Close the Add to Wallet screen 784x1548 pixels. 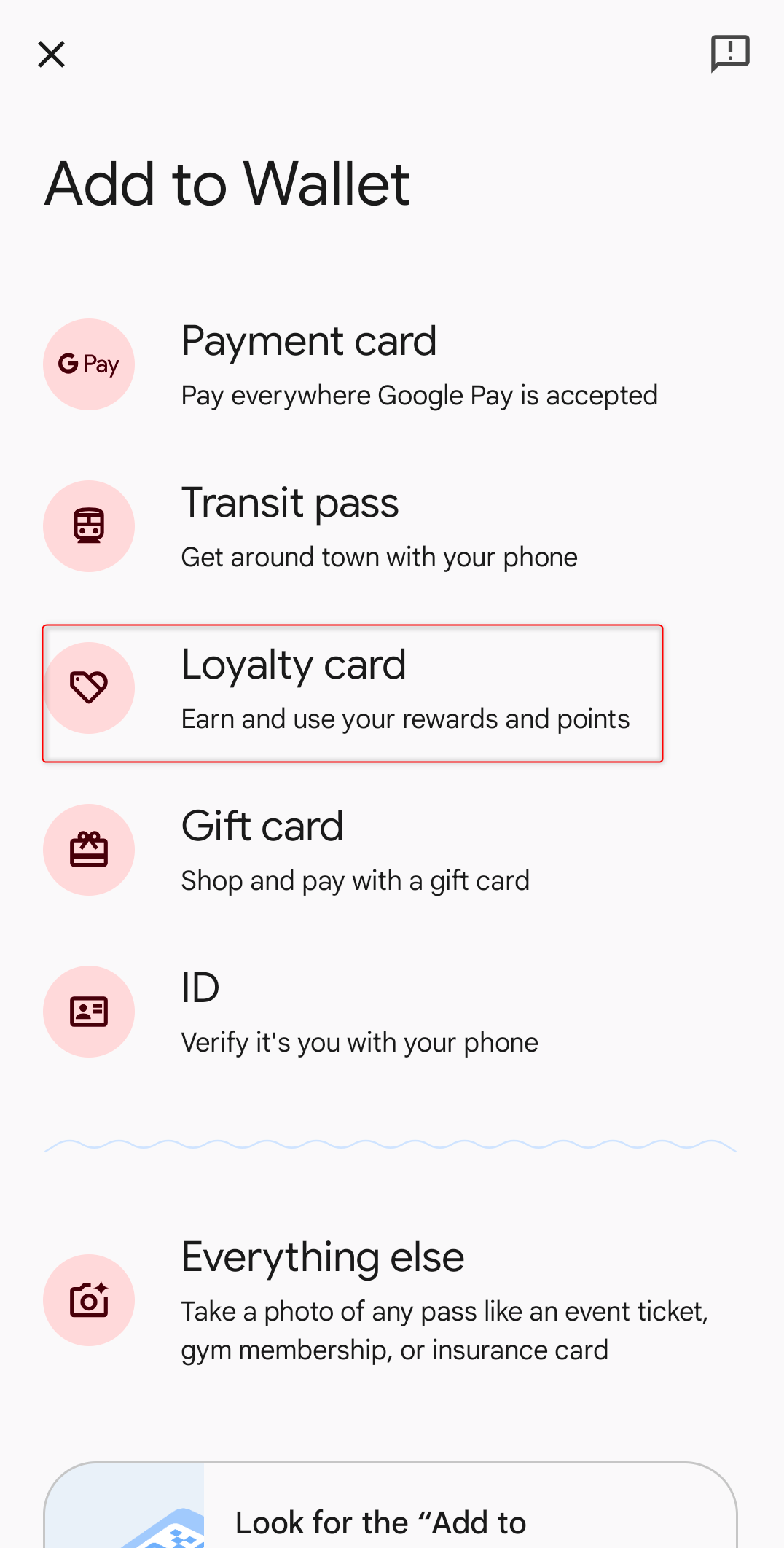(x=51, y=55)
